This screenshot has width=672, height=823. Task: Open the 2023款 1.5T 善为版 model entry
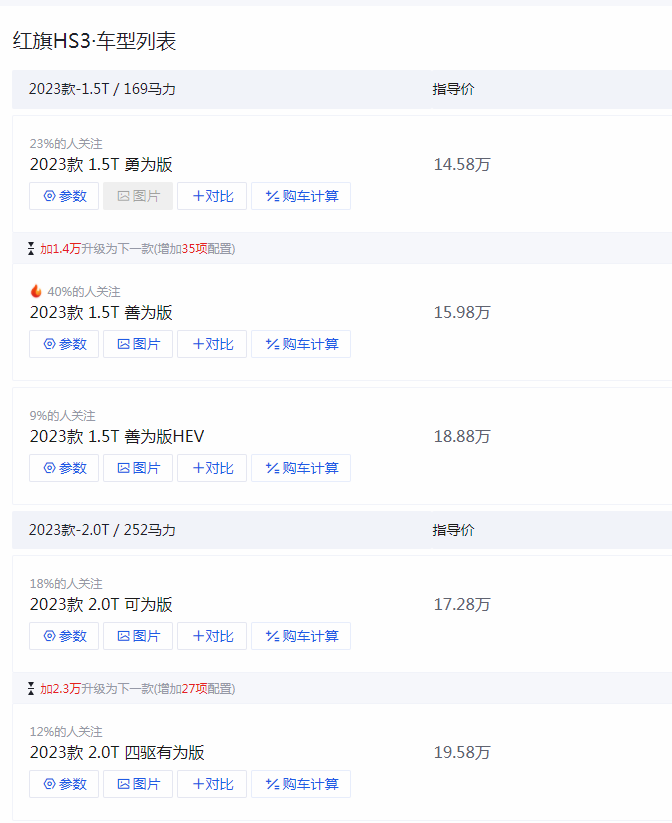[101, 313]
